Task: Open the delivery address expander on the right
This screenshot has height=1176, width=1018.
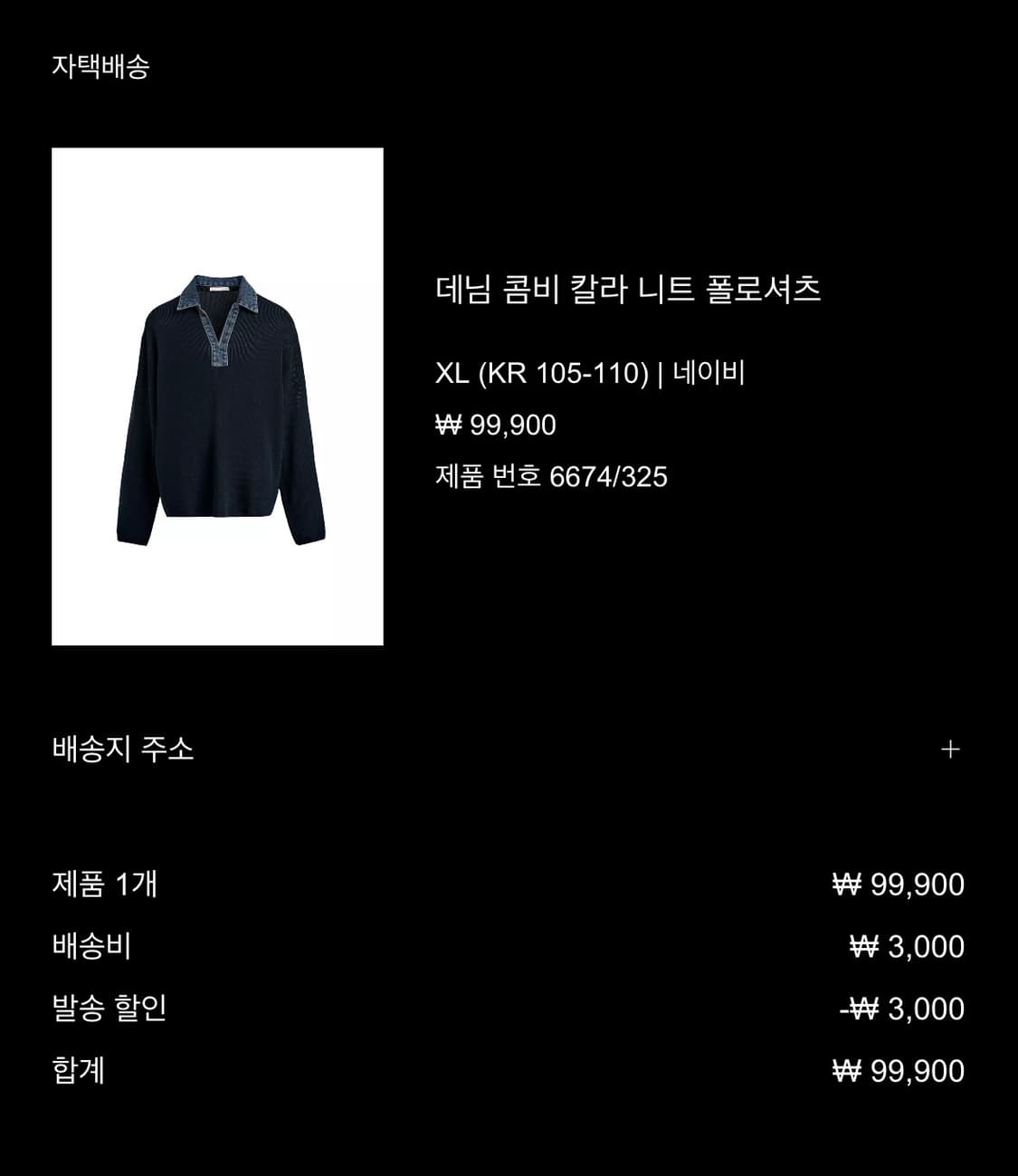Action: [x=951, y=749]
